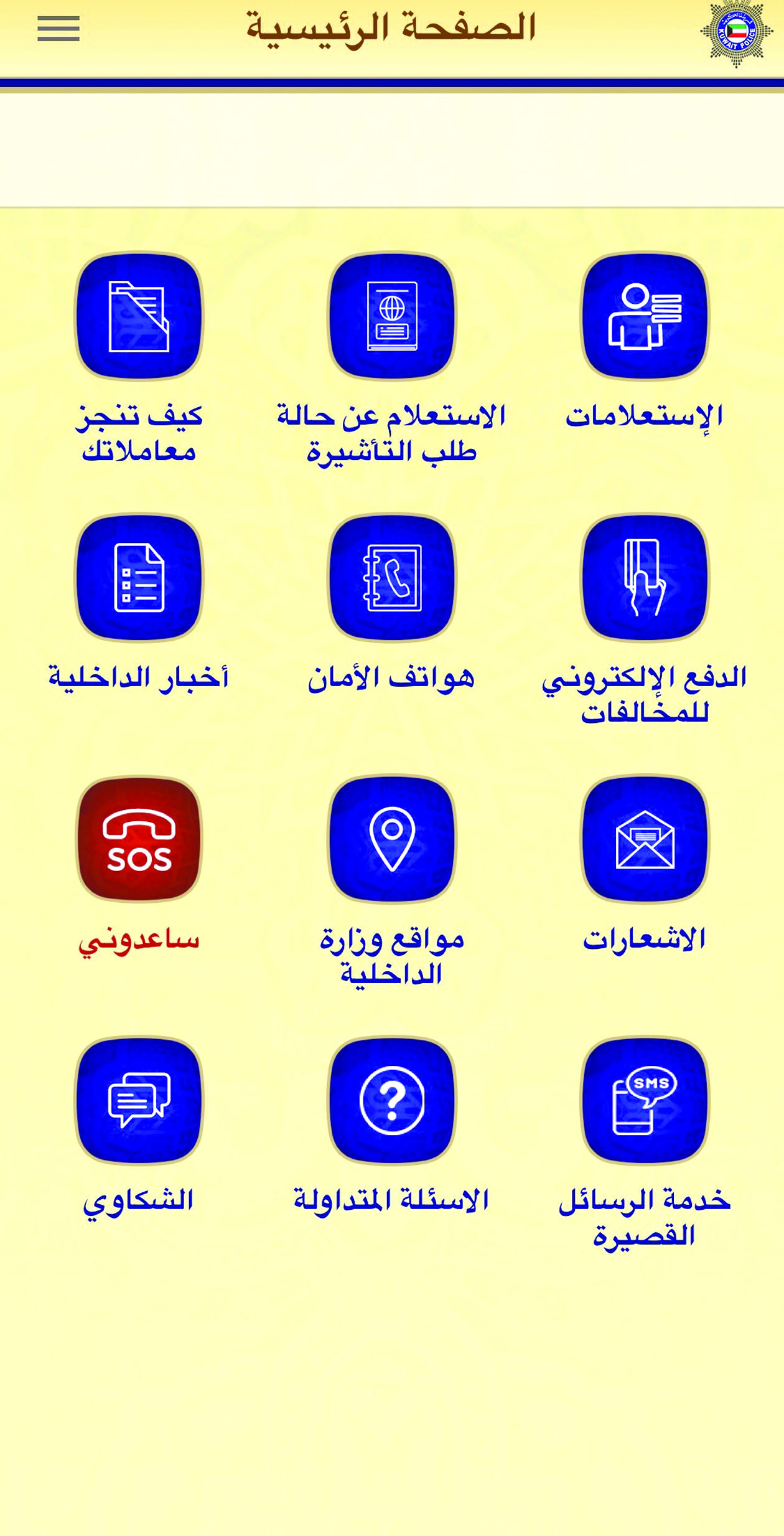The width and height of the screenshot is (784, 1536).
Task: Open the FAQ question mark icon
Action: coord(393,1114)
